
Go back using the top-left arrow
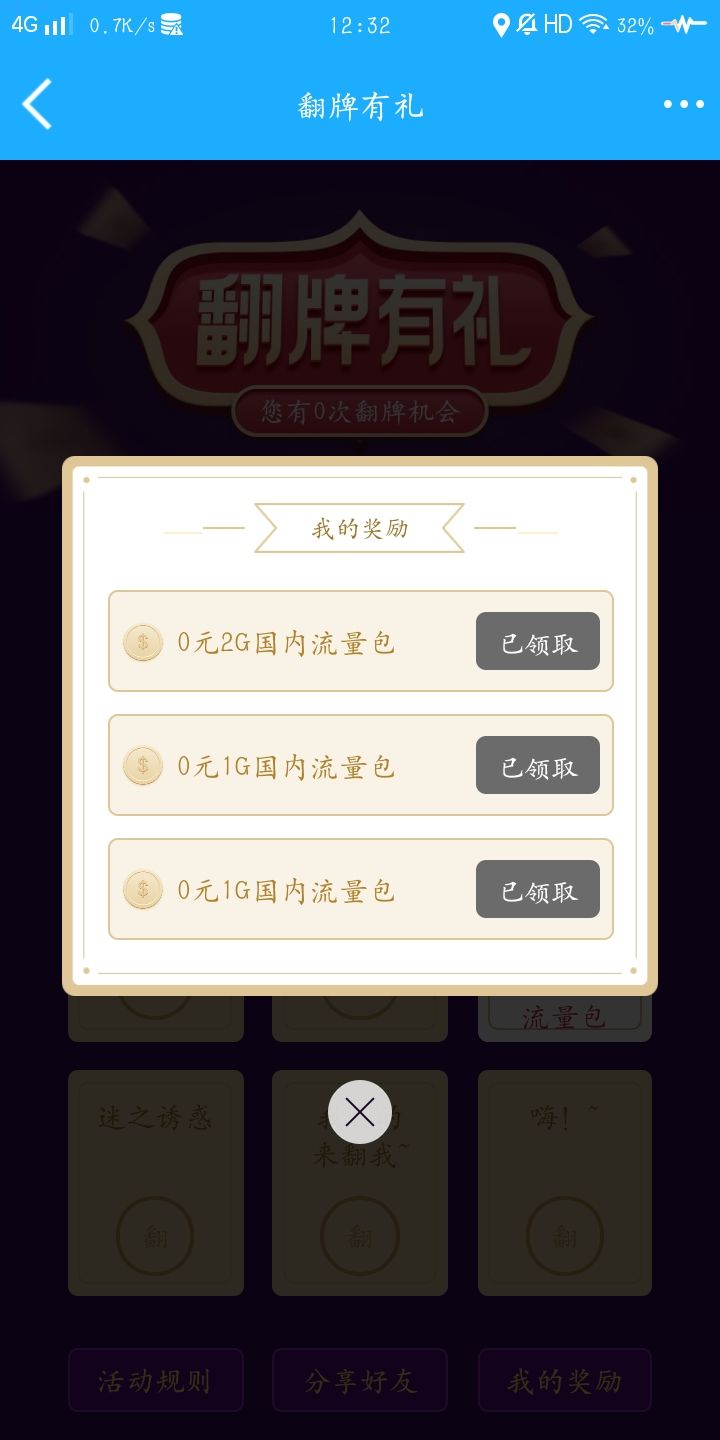coord(37,105)
